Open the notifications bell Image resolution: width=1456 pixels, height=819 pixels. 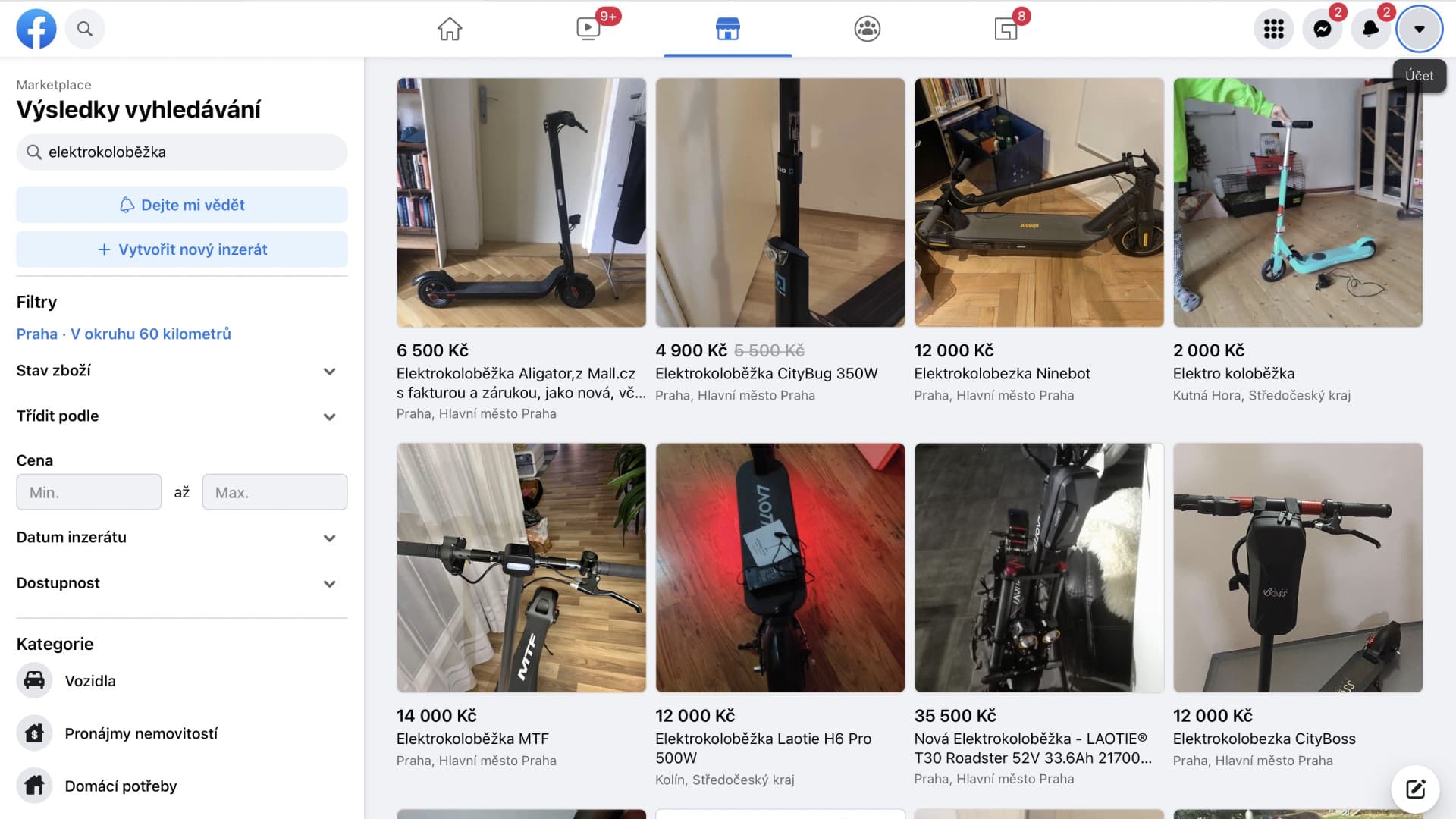pyautogui.click(x=1370, y=29)
